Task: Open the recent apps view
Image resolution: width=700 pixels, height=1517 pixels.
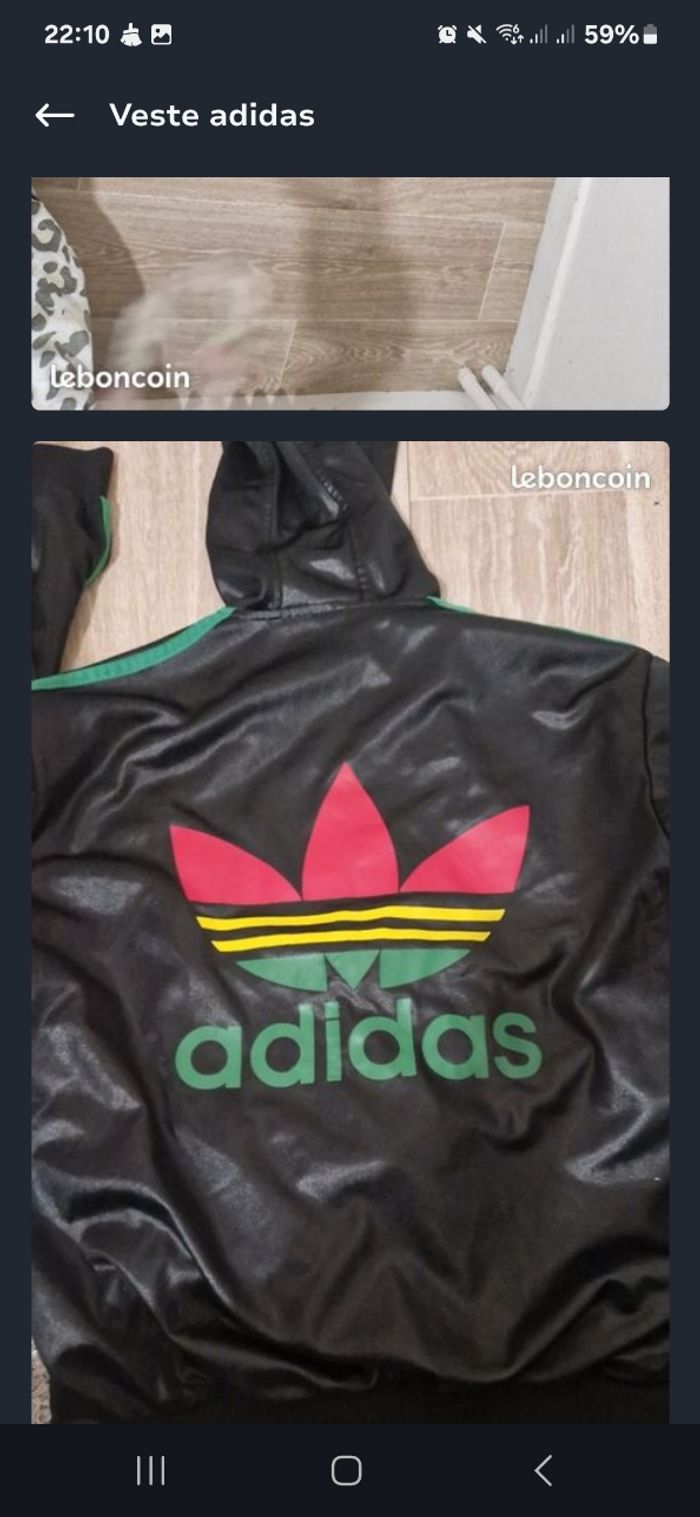Action: pos(151,1470)
